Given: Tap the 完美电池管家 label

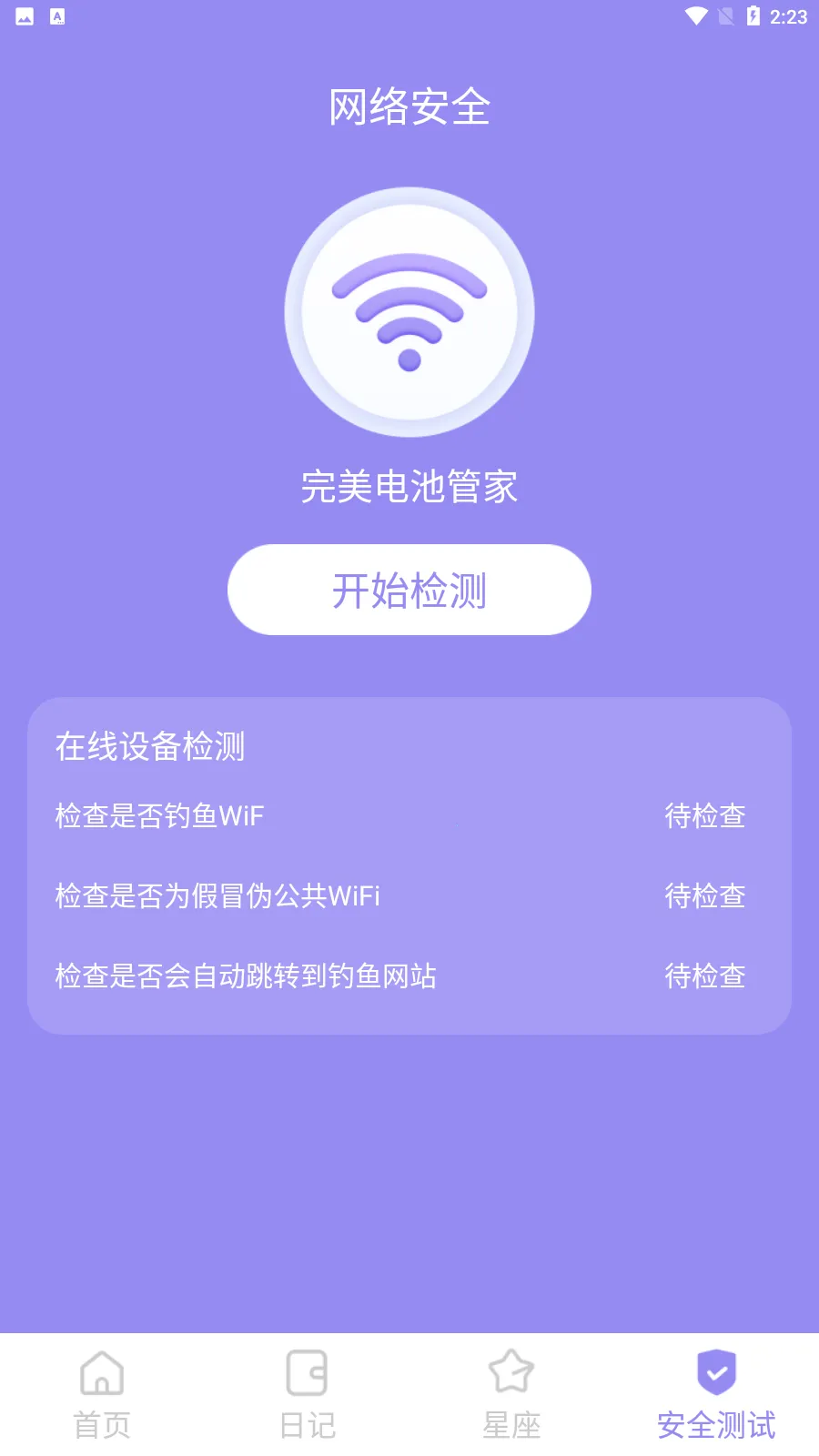Looking at the screenshot, I should coord(409,487).
